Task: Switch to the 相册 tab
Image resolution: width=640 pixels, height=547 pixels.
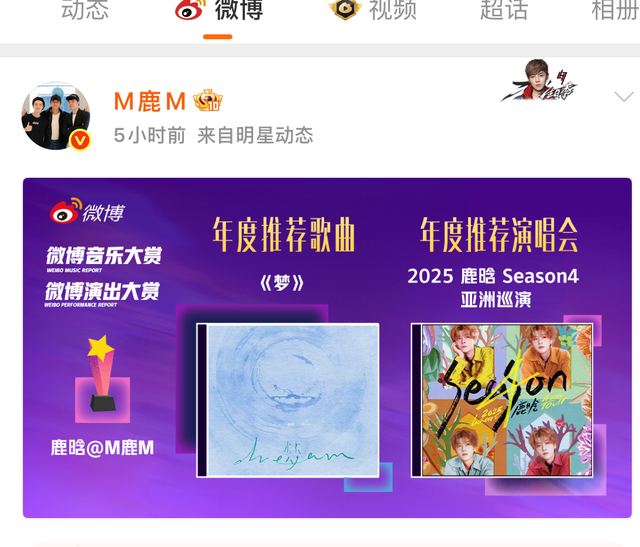Action: click(x=616, y=10)
